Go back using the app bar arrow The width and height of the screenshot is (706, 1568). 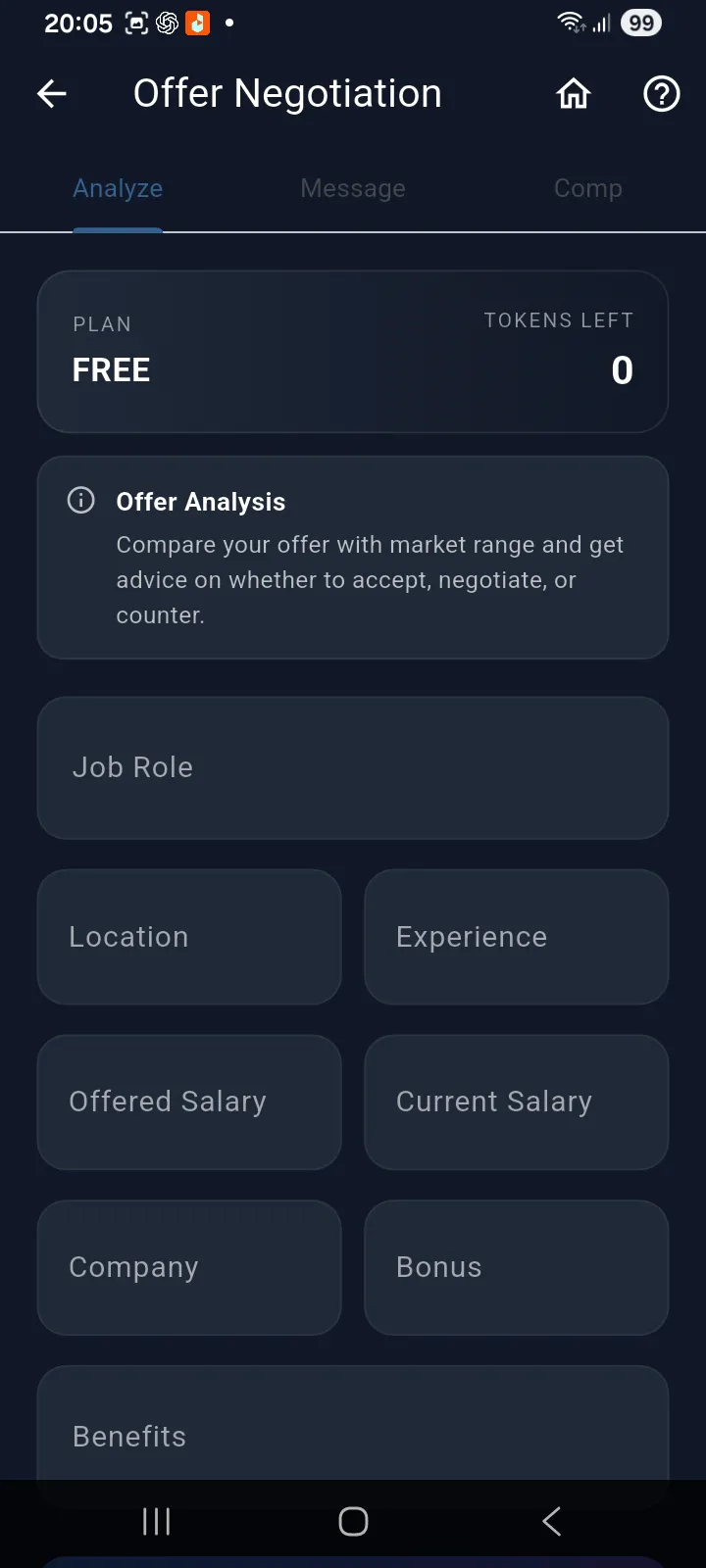[52, 94]
